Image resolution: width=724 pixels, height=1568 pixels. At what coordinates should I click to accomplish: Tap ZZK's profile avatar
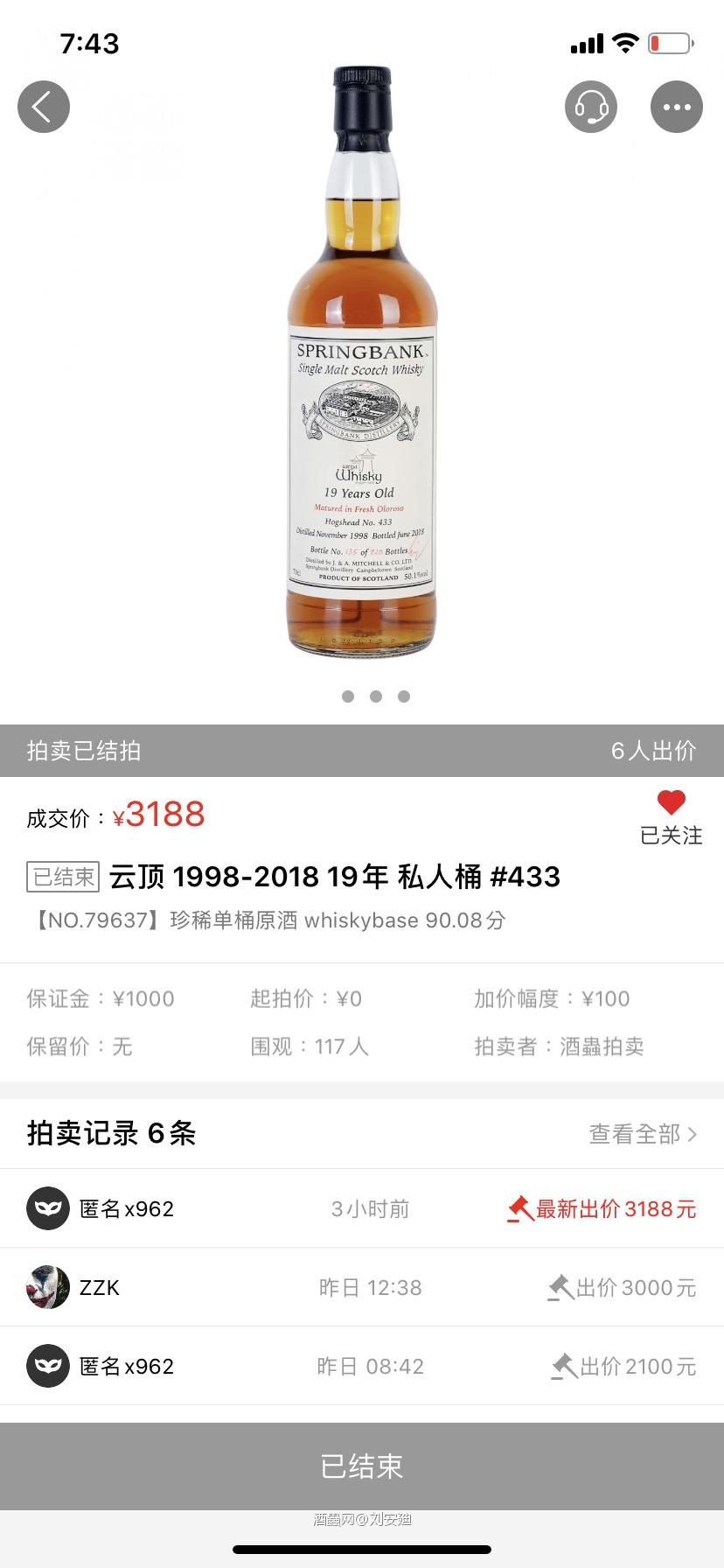[48, 1286]
